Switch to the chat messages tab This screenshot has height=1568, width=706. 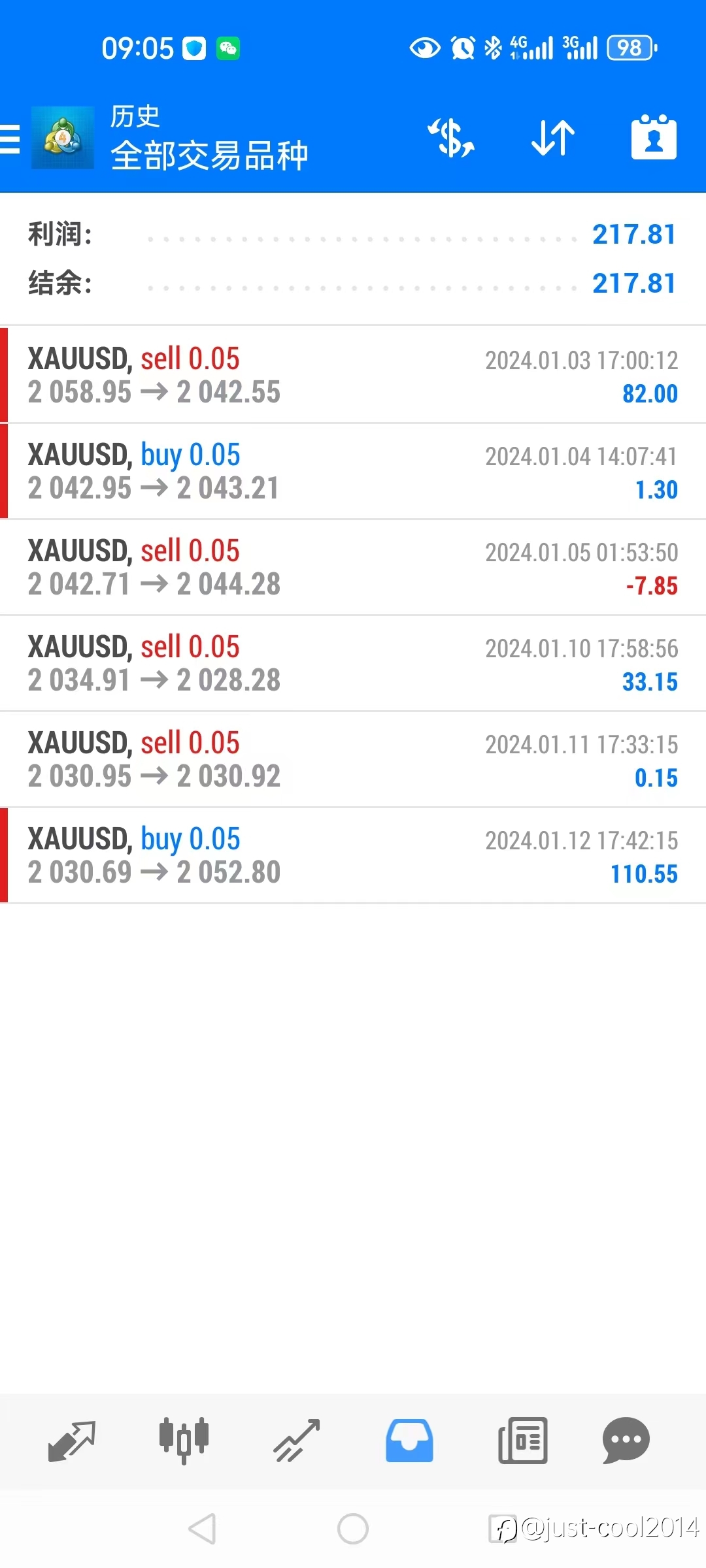click(626, 1441)
